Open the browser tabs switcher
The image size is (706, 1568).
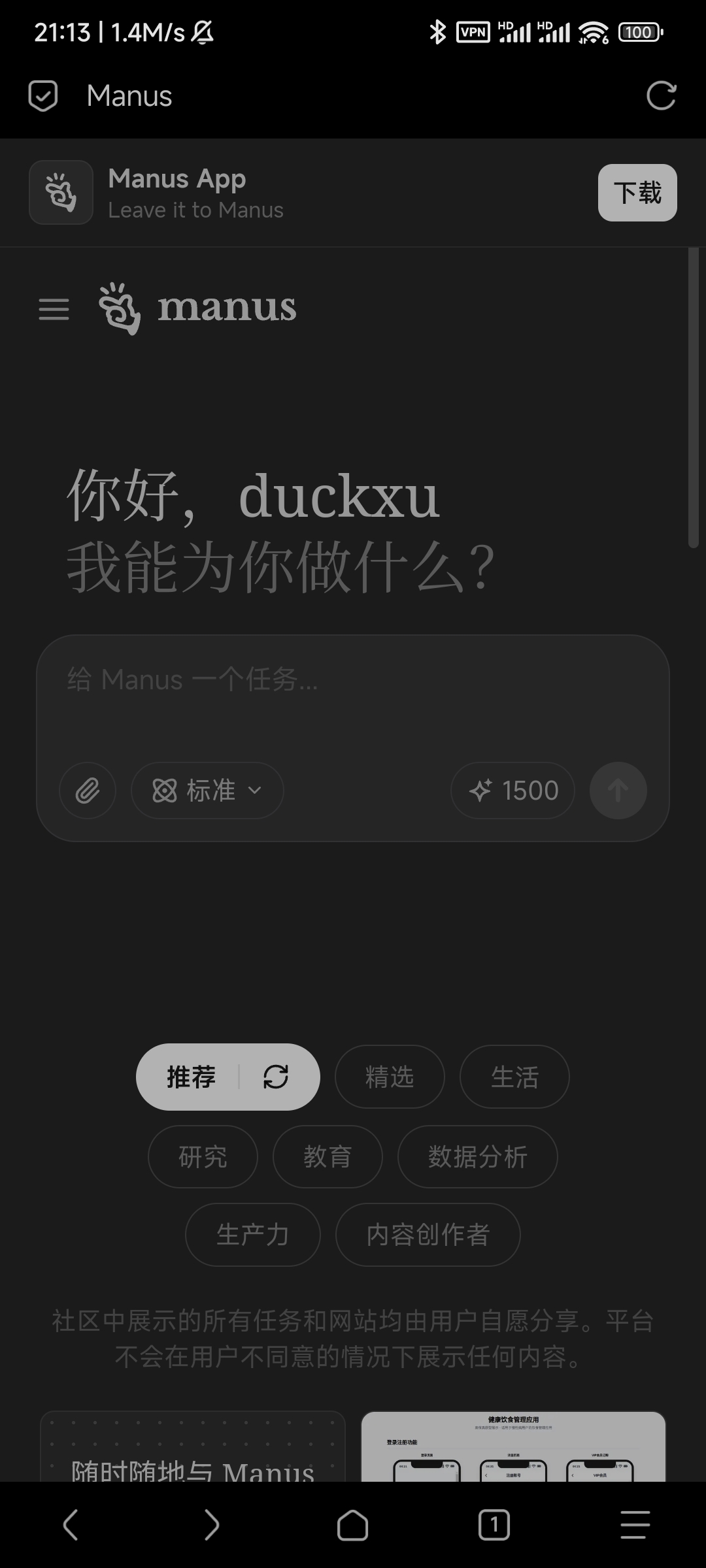click(494, 1525)
